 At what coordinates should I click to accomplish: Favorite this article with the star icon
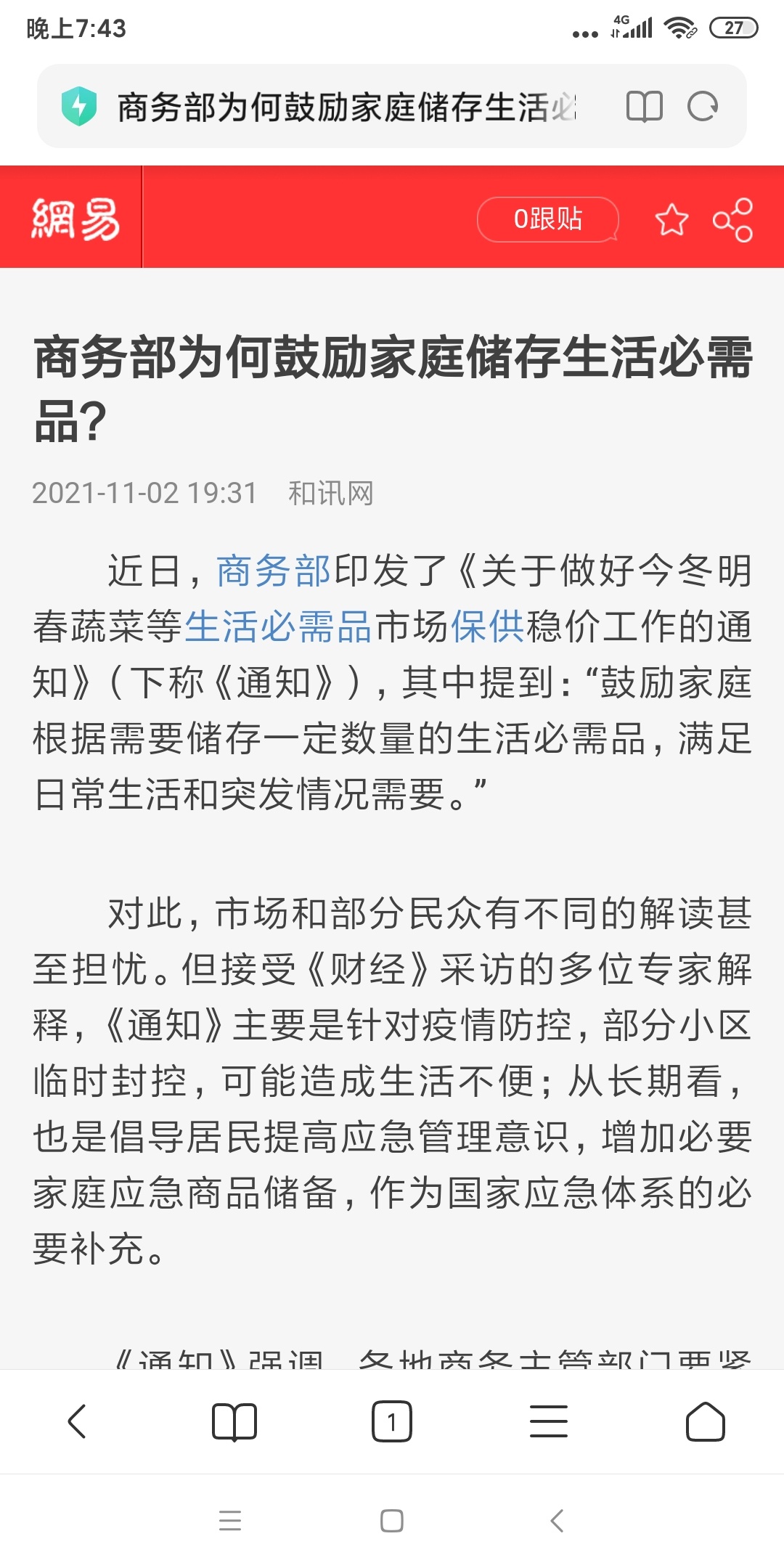click(x=671, y=219)
